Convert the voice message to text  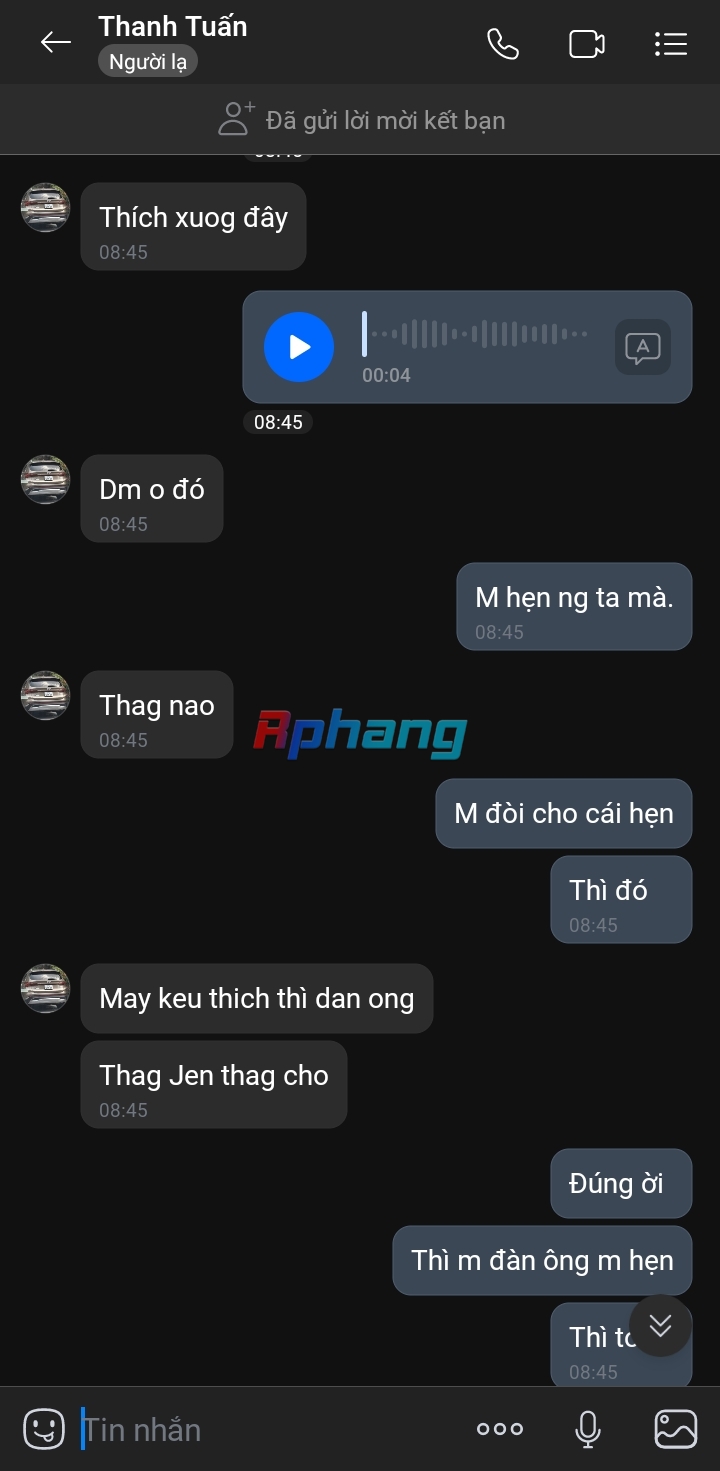coord(642,347)
